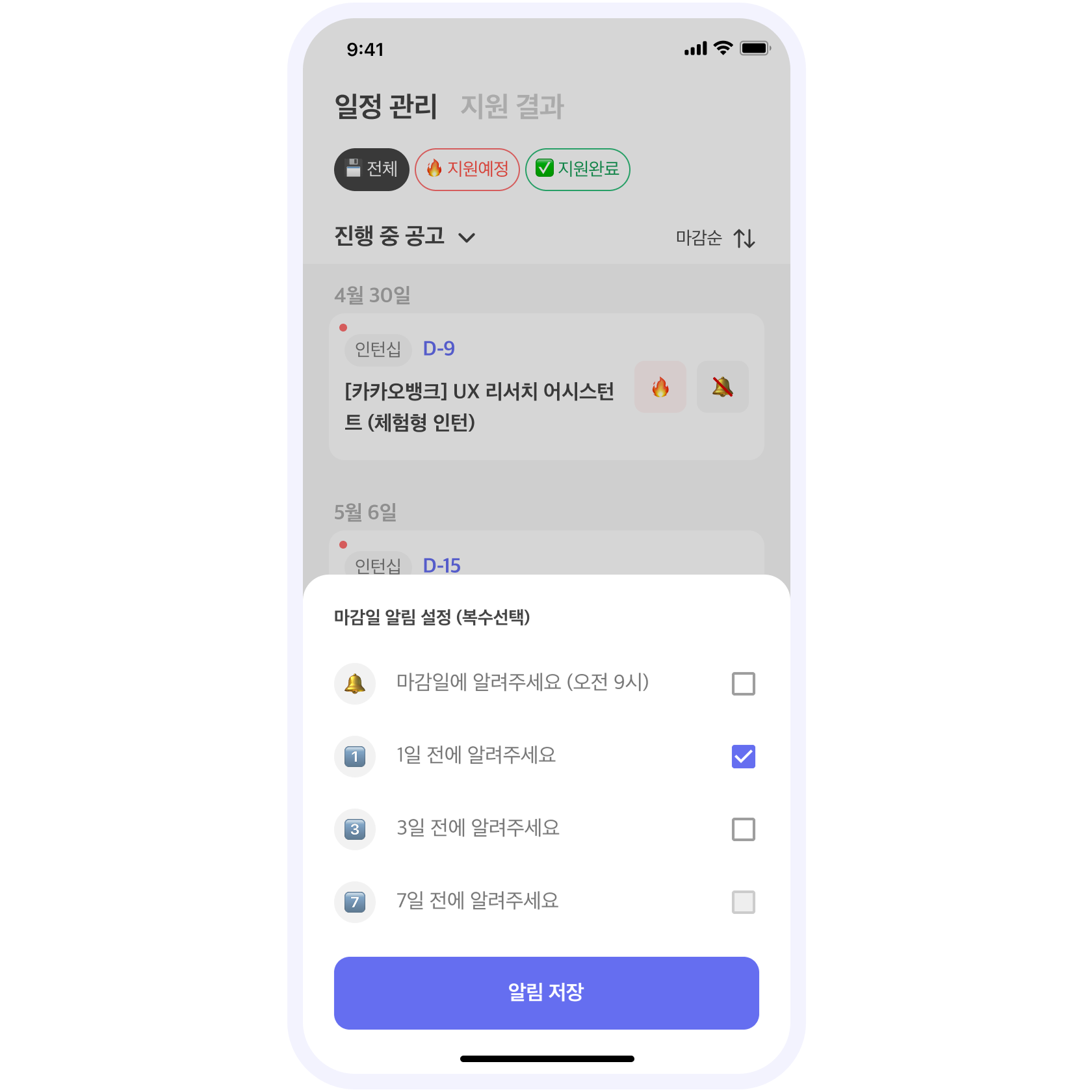Select the 전체 filter chip
1092x1092 pixels.
371,170
